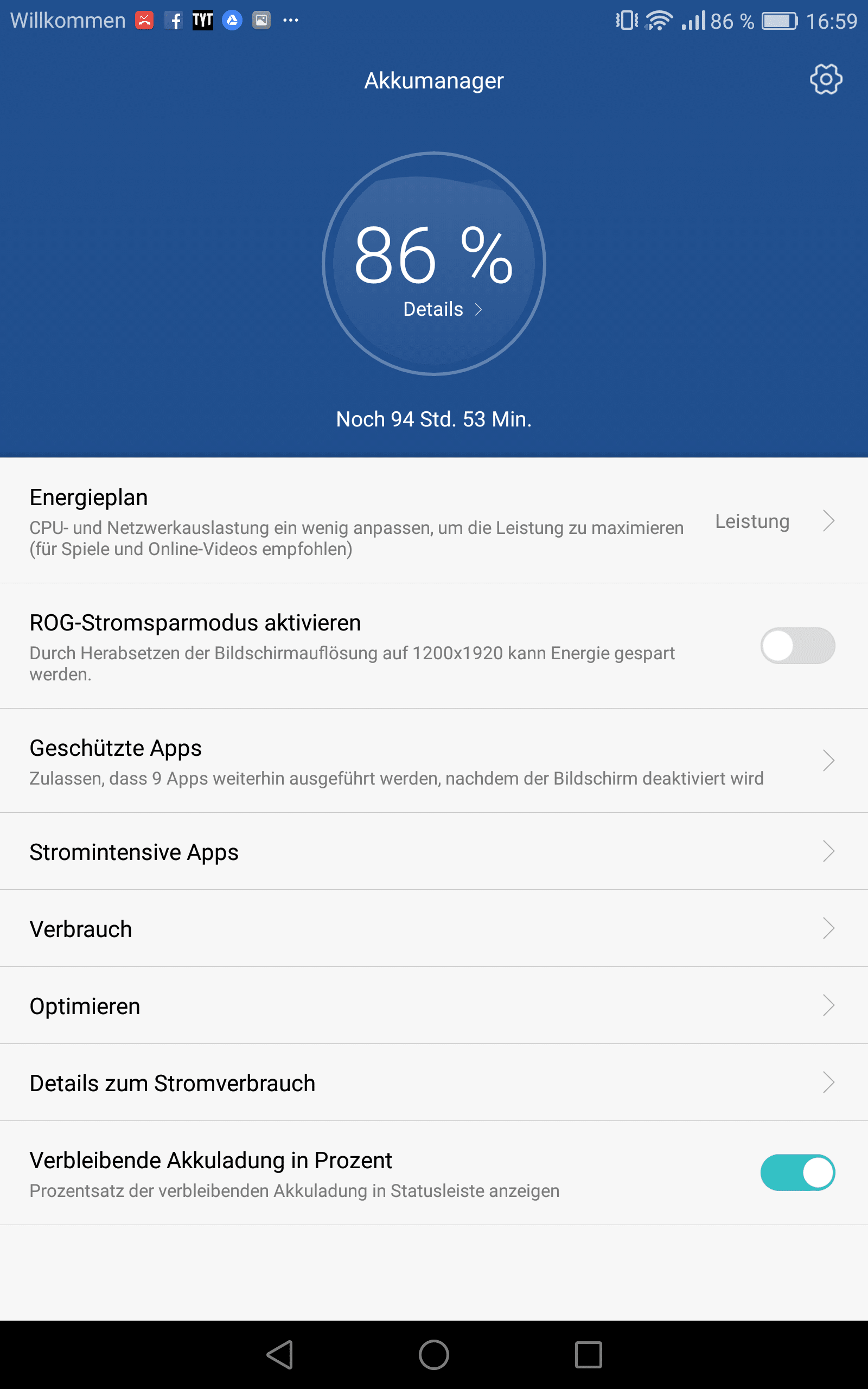Go back with the navigation back button

pyautogui.click(x=280, y=1355)
